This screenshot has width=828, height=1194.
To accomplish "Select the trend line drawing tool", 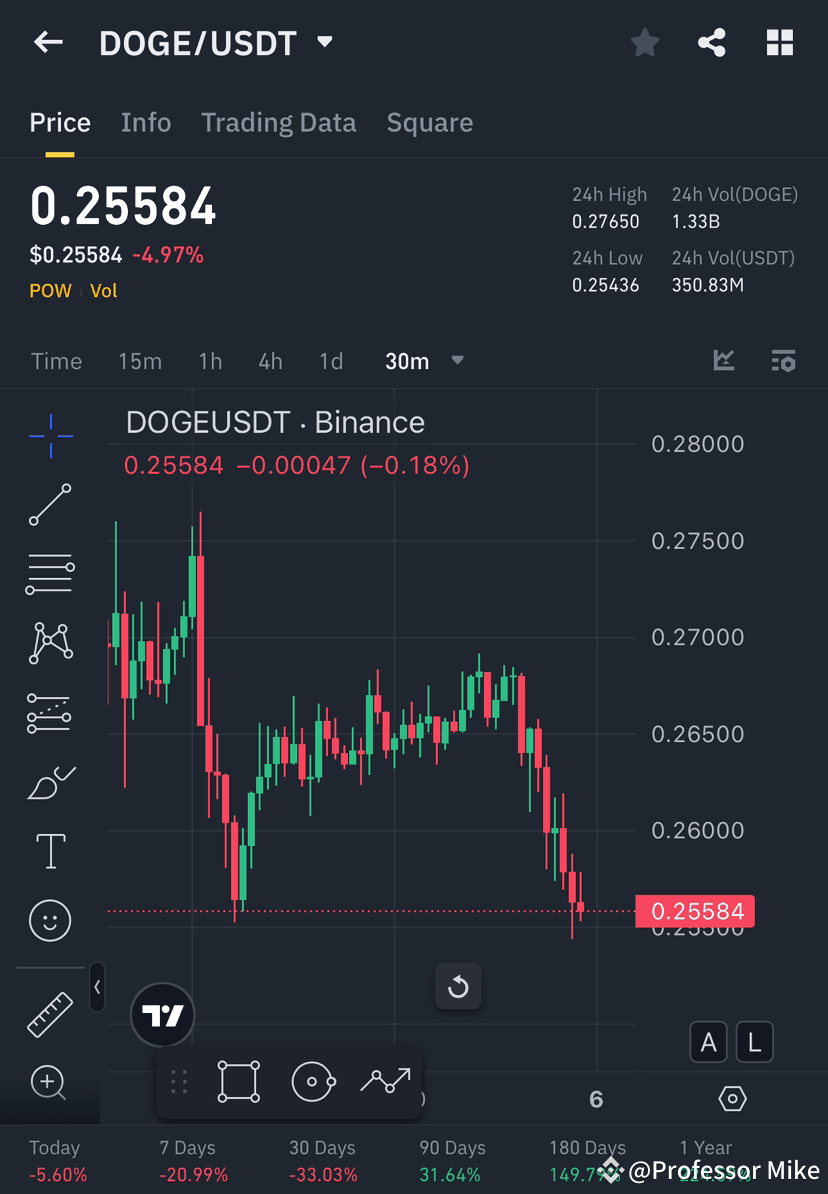I will [x=50, y=505].
